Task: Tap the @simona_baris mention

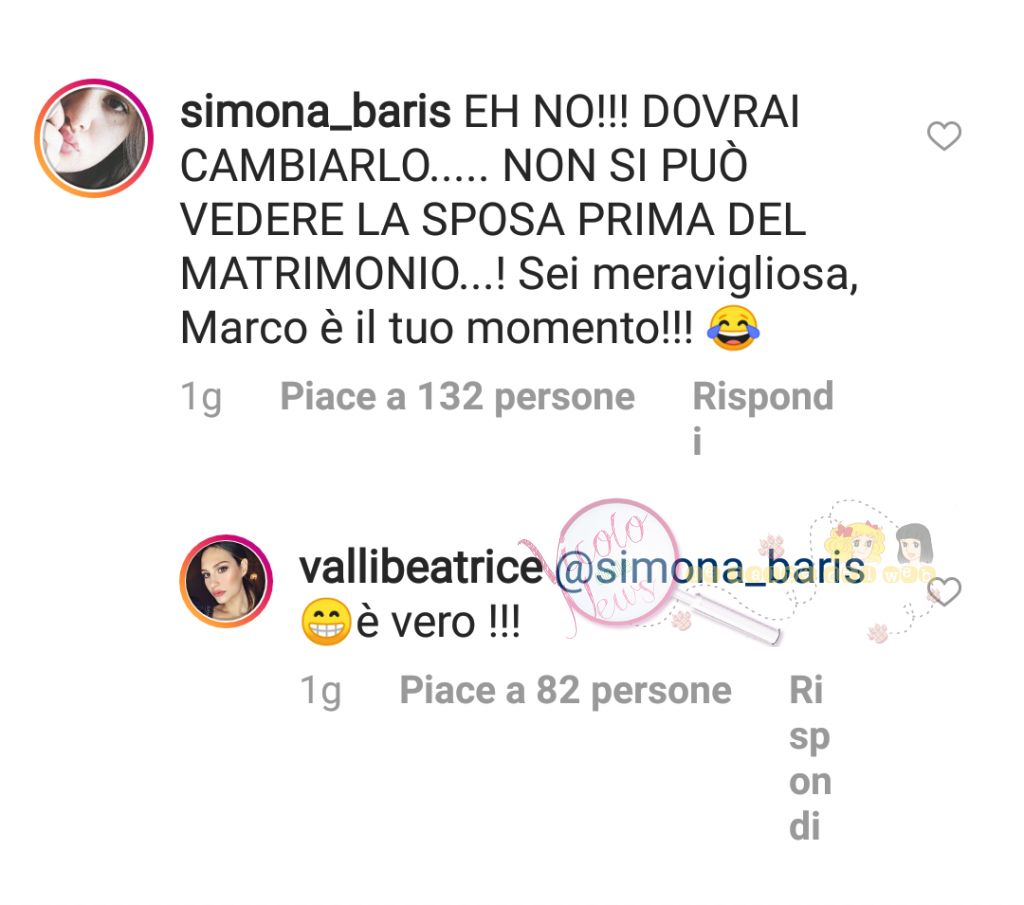Action: point(706,569)
